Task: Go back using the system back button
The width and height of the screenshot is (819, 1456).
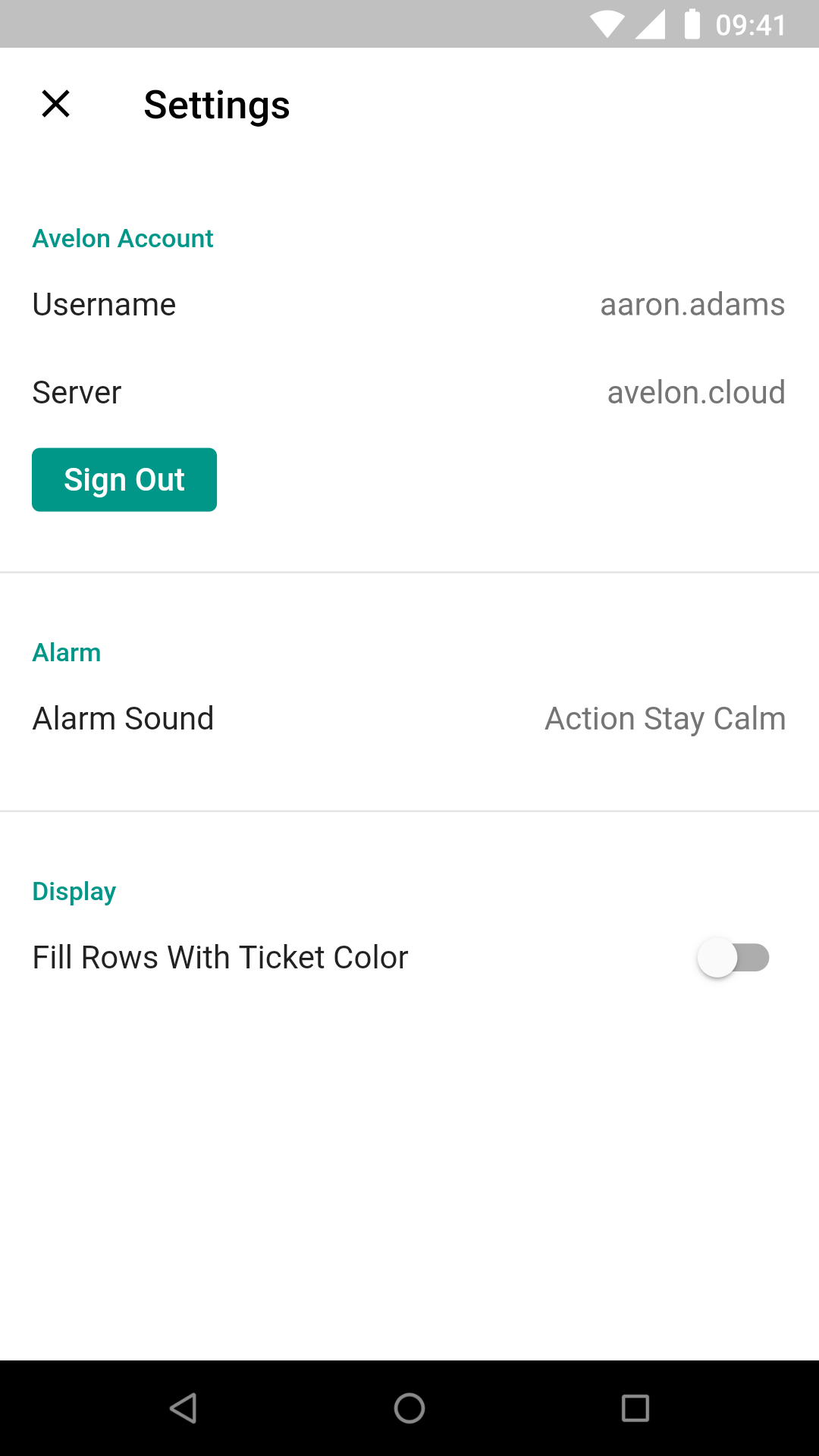Action: point(184,1408)
